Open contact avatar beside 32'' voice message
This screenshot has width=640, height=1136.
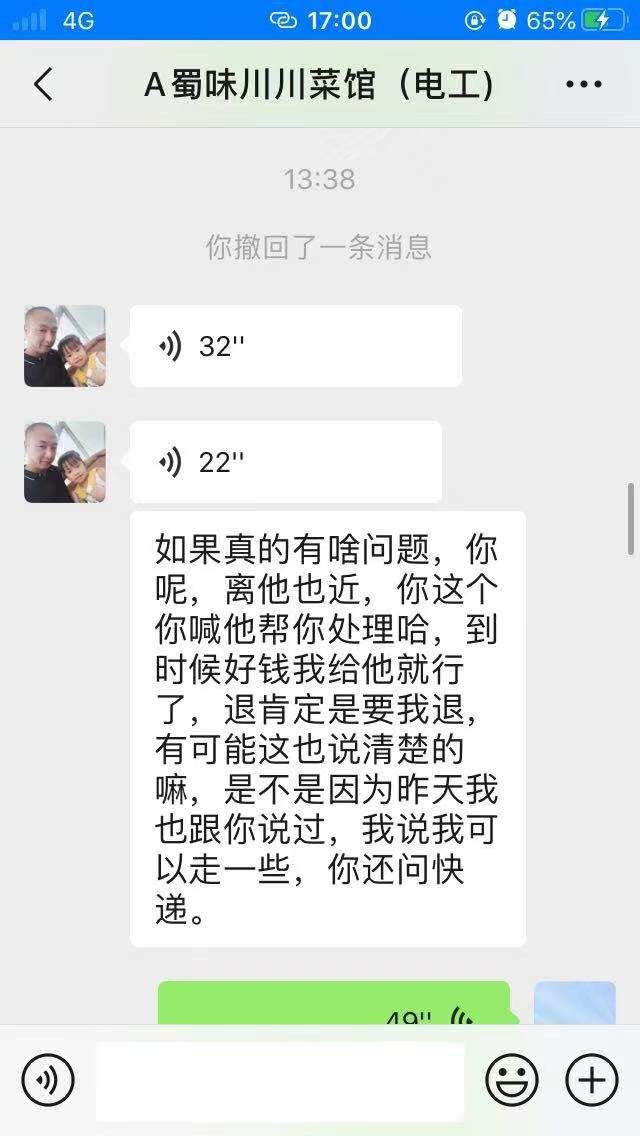(x=65, y=346)
